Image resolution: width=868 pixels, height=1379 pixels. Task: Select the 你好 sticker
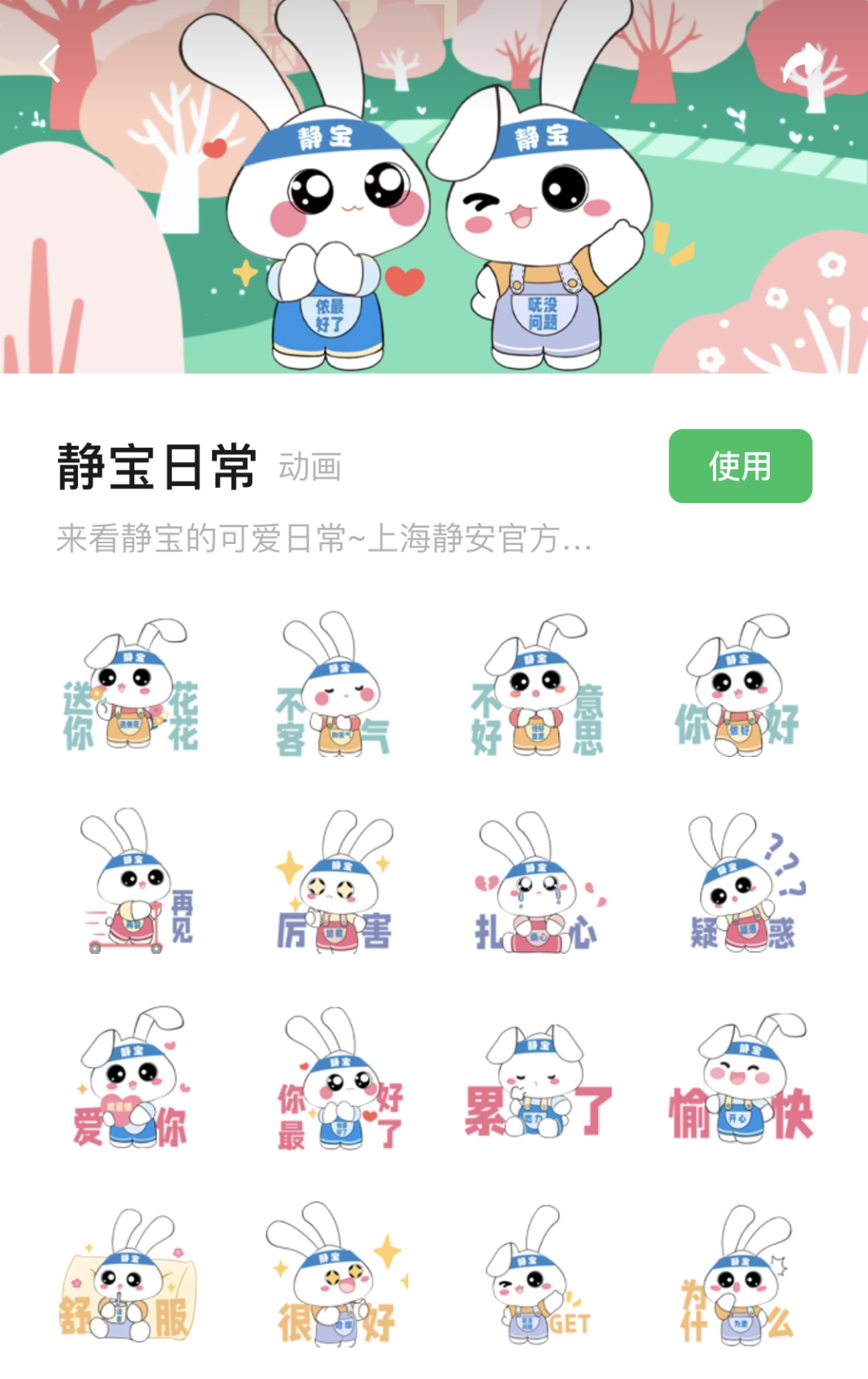[x=738, y=685]
